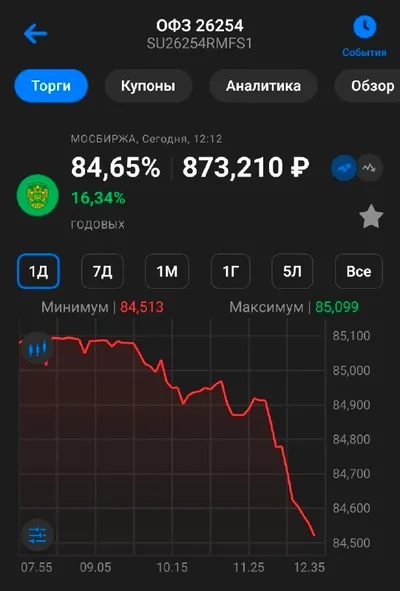This screenshot has height=591, width=400.
Task: Select the 1М chart period
Action: pyautogui.click(x=167, y=271)
